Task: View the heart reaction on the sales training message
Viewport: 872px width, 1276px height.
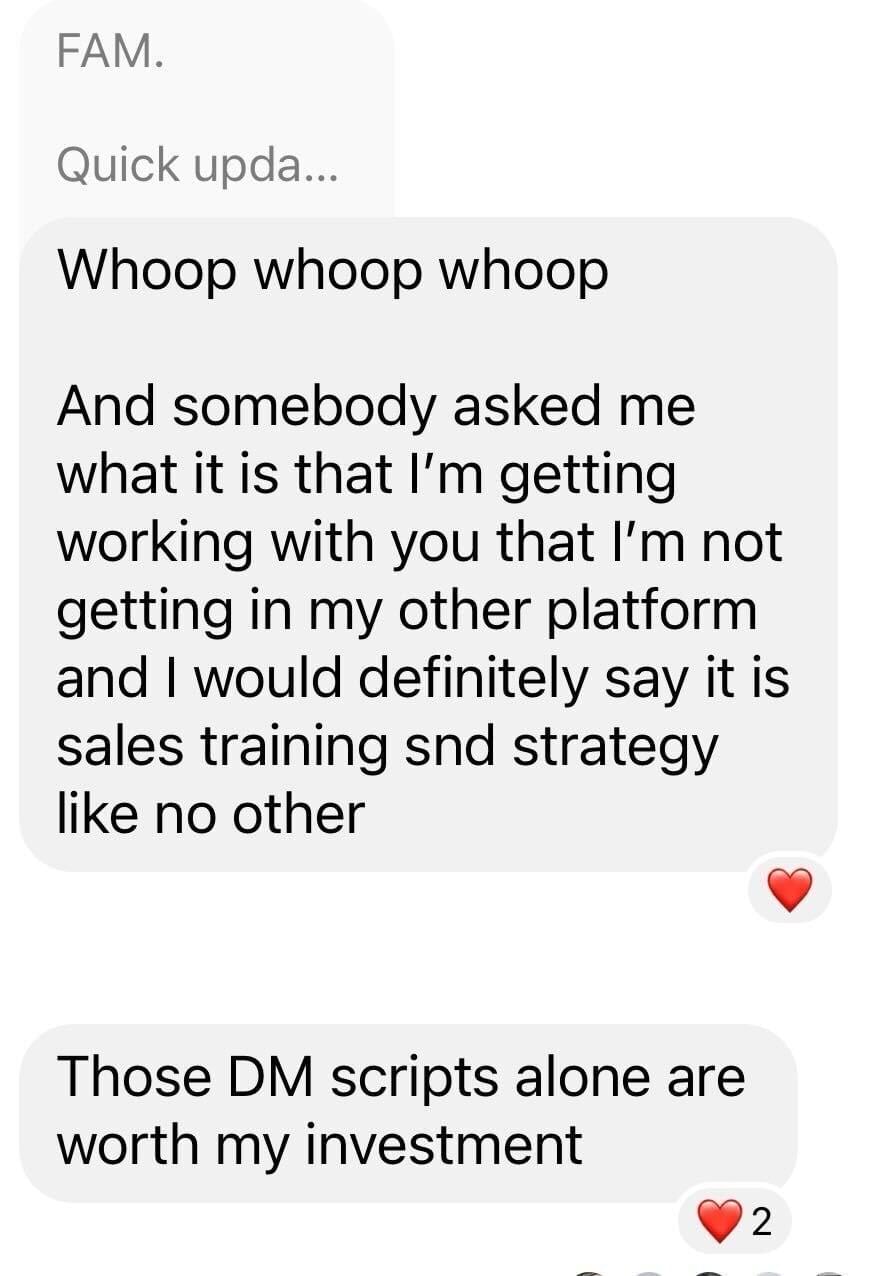Action: (789, 889)
